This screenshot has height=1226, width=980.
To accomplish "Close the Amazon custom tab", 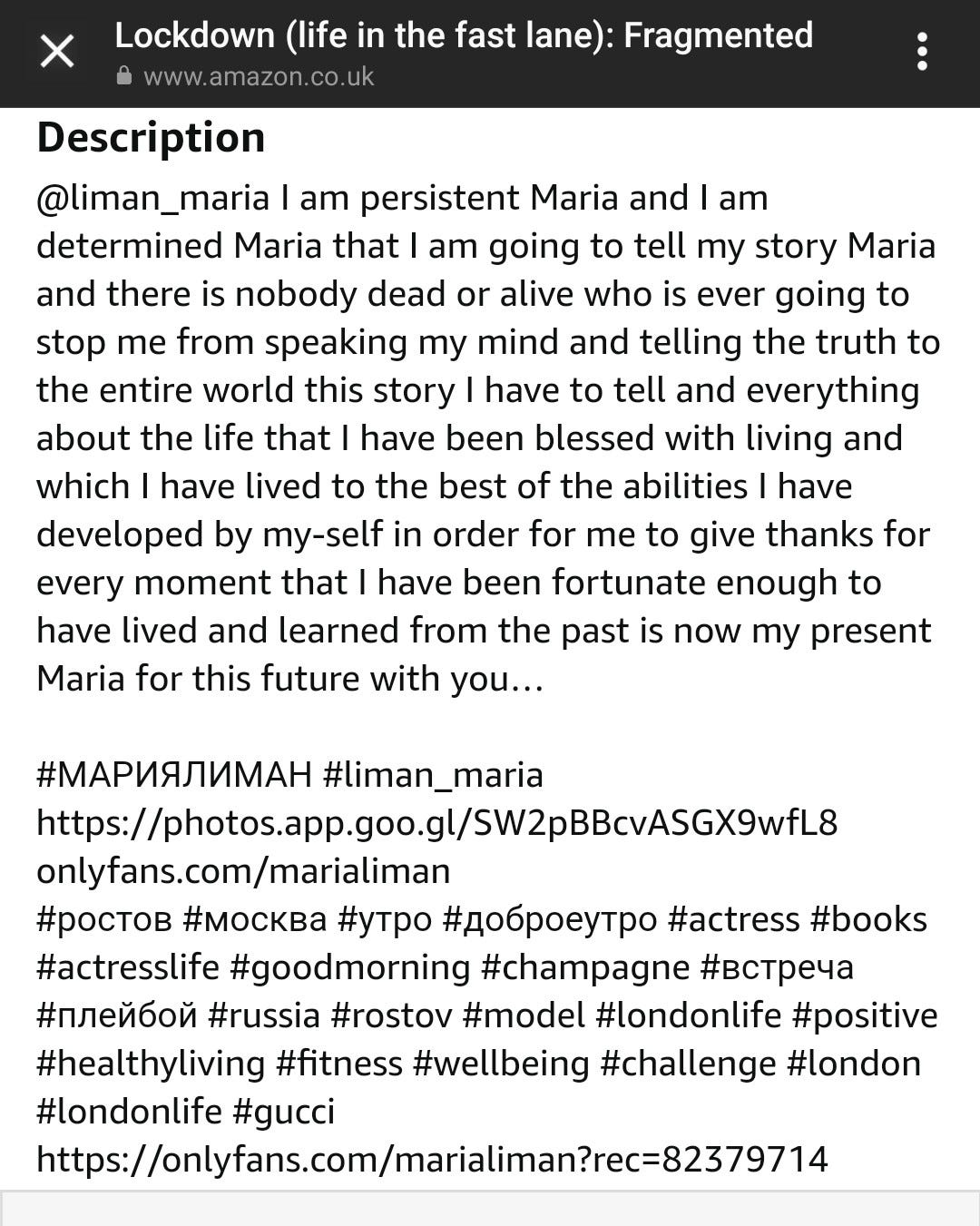I will click(57, 52).
